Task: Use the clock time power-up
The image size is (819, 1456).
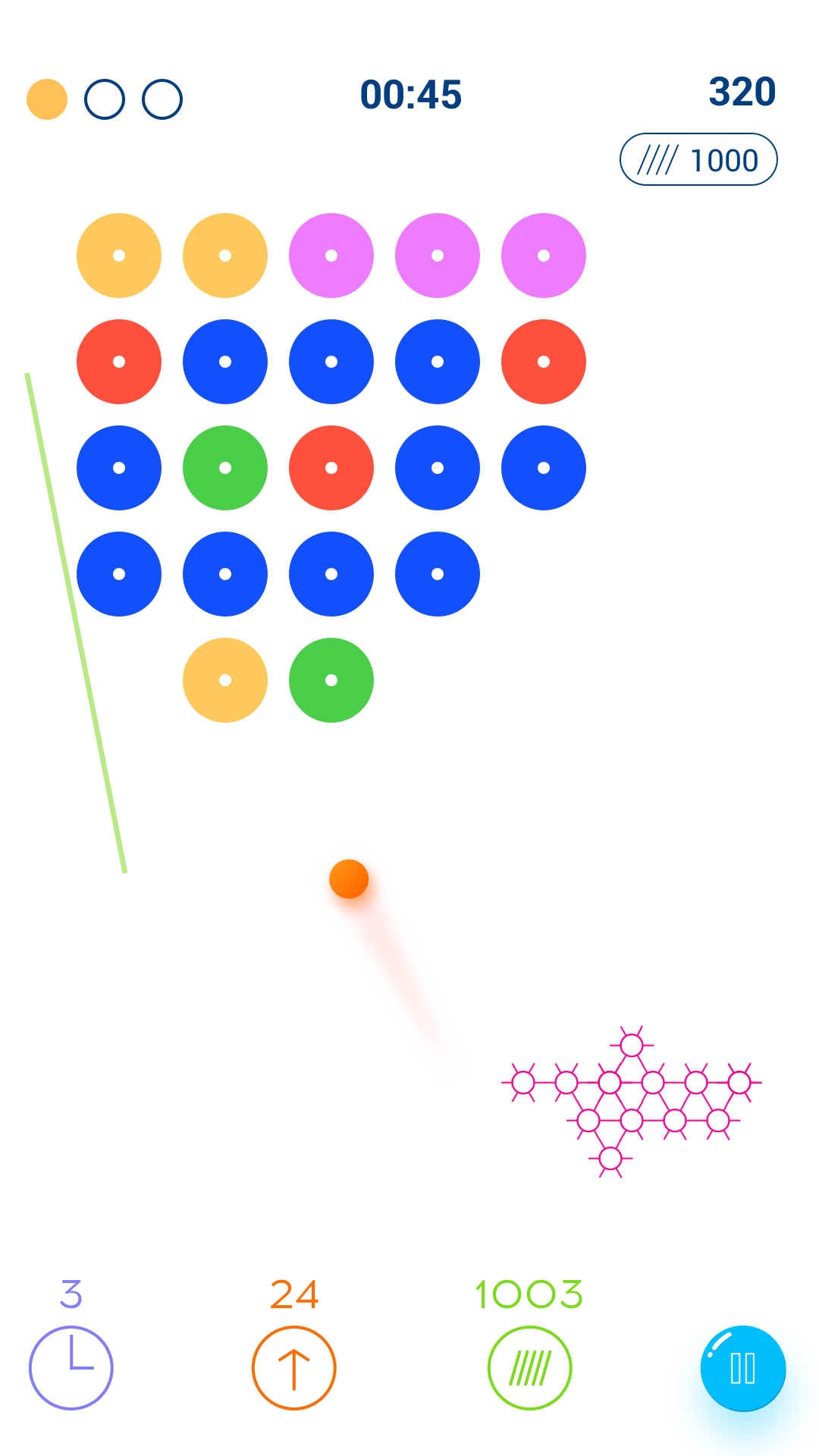Action: (x=71, y=1367)
